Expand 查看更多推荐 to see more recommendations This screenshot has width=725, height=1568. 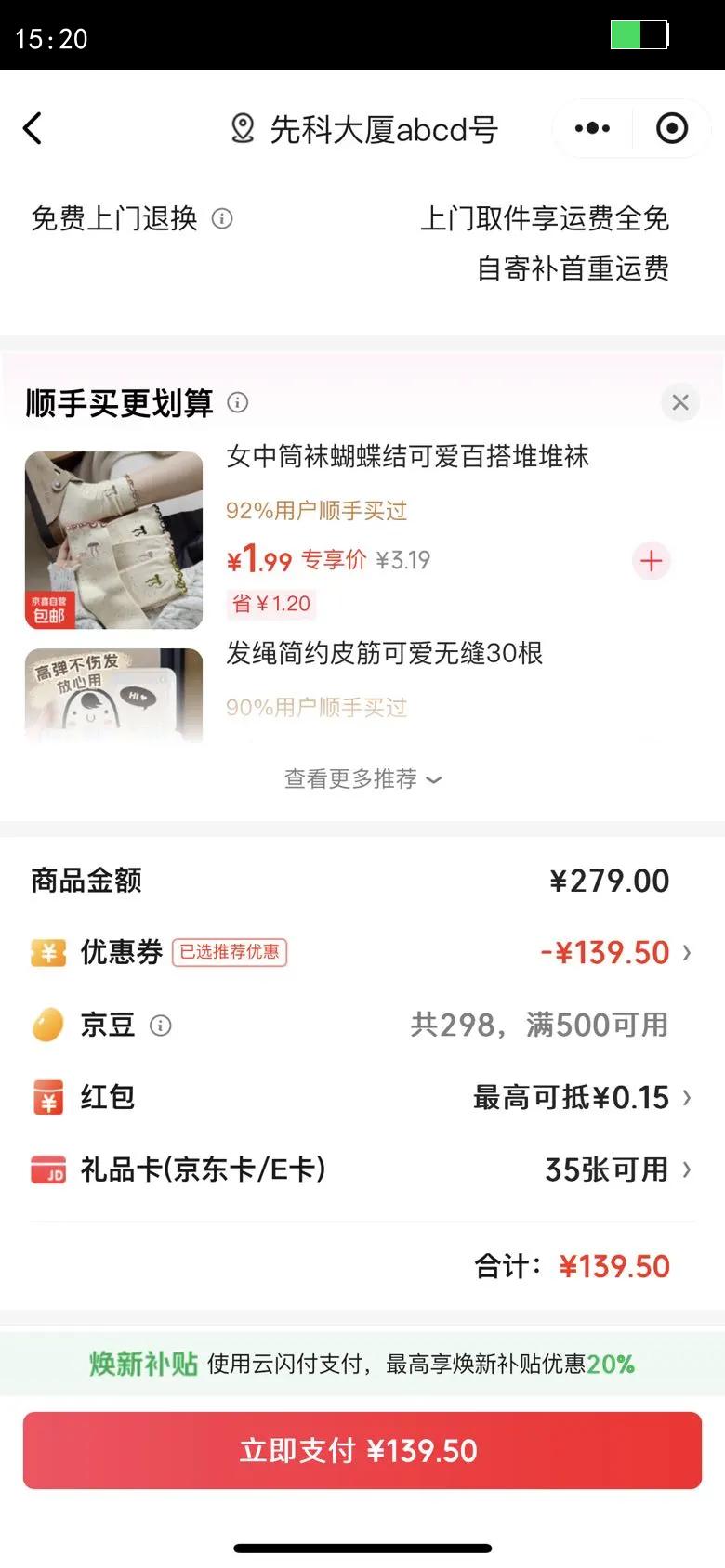tap(362, 780)
